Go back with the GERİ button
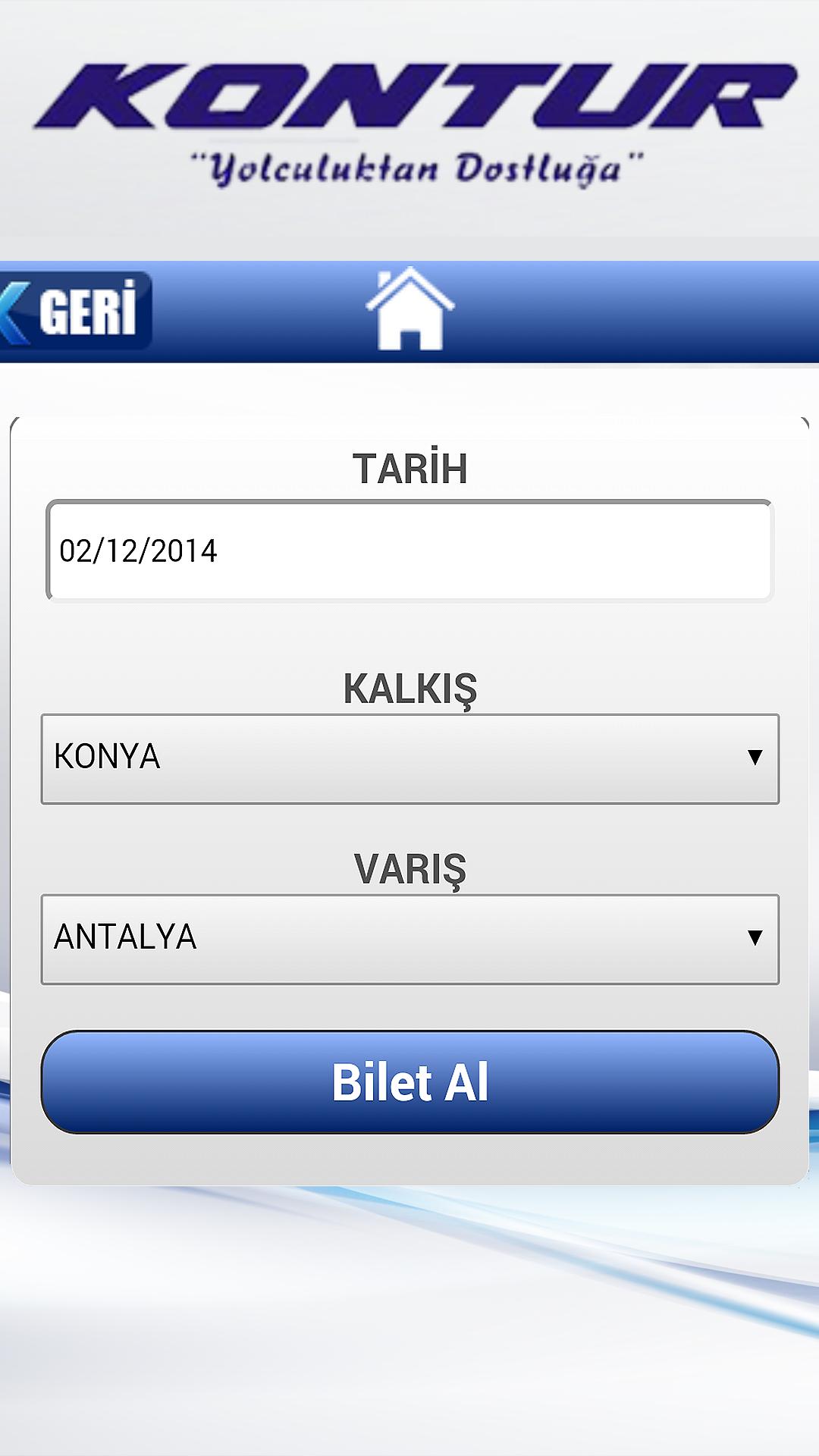 click(x=76, y=311)
